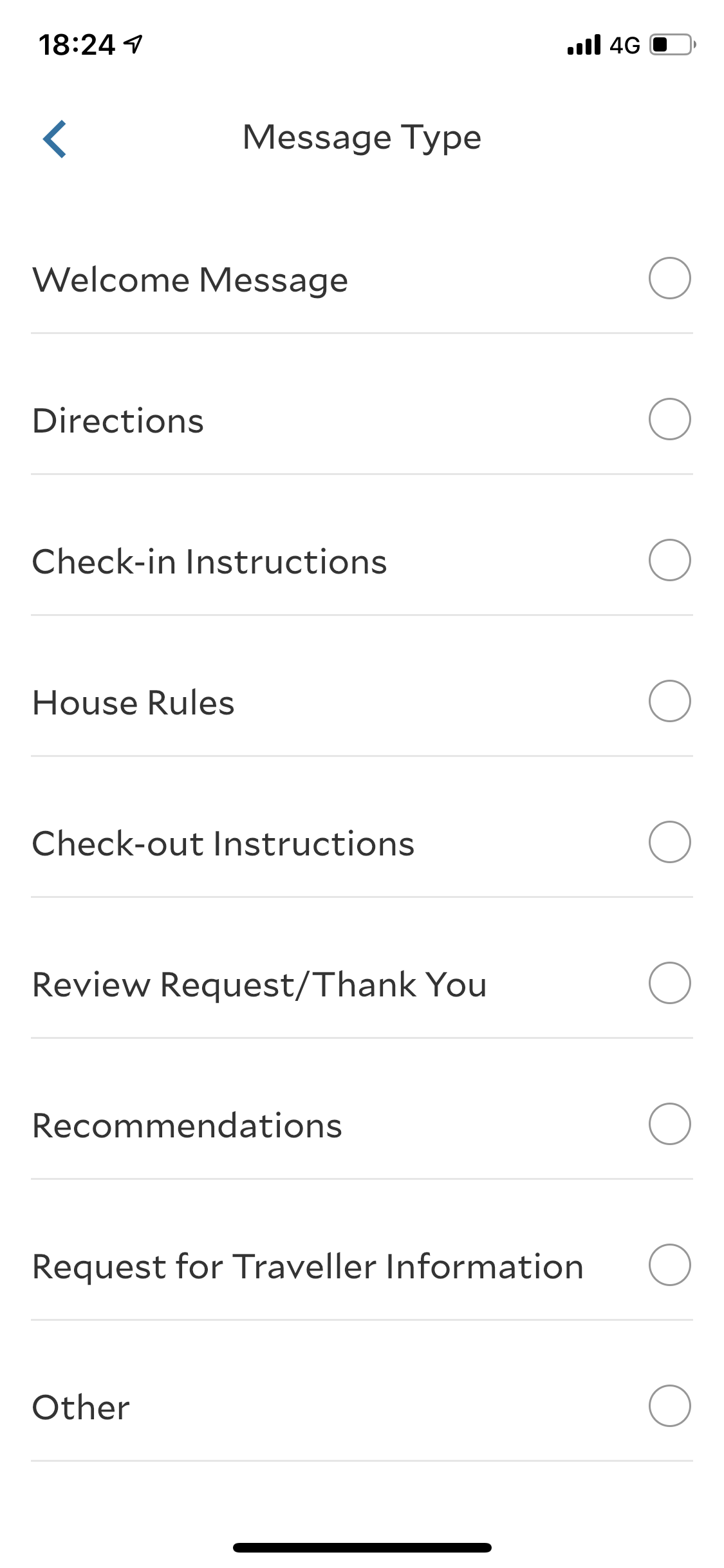The height and width of the screenshot is (1568, 724).
Task: Choose Directions as message type
Action: [669, 420]
